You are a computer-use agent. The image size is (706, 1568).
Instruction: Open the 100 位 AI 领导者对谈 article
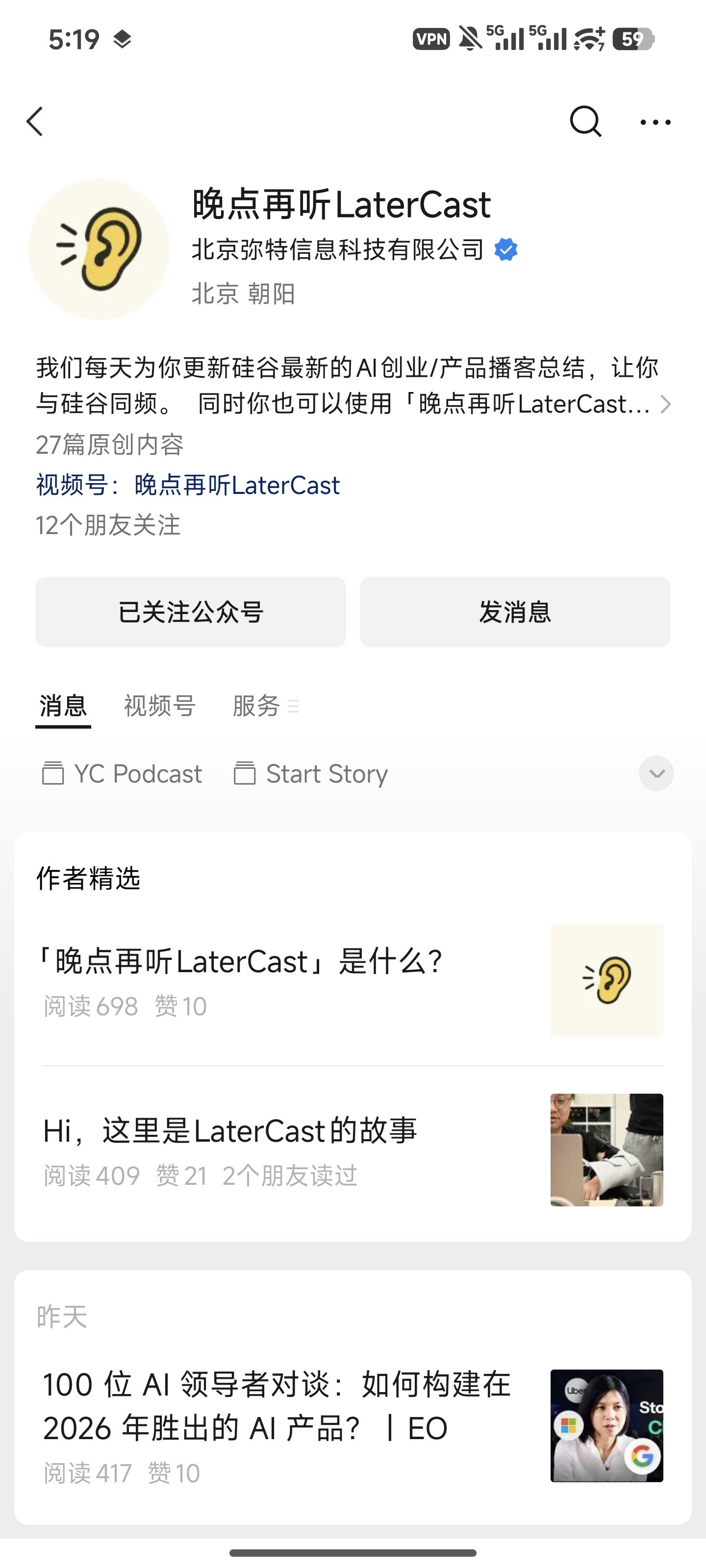point(277,1406)
